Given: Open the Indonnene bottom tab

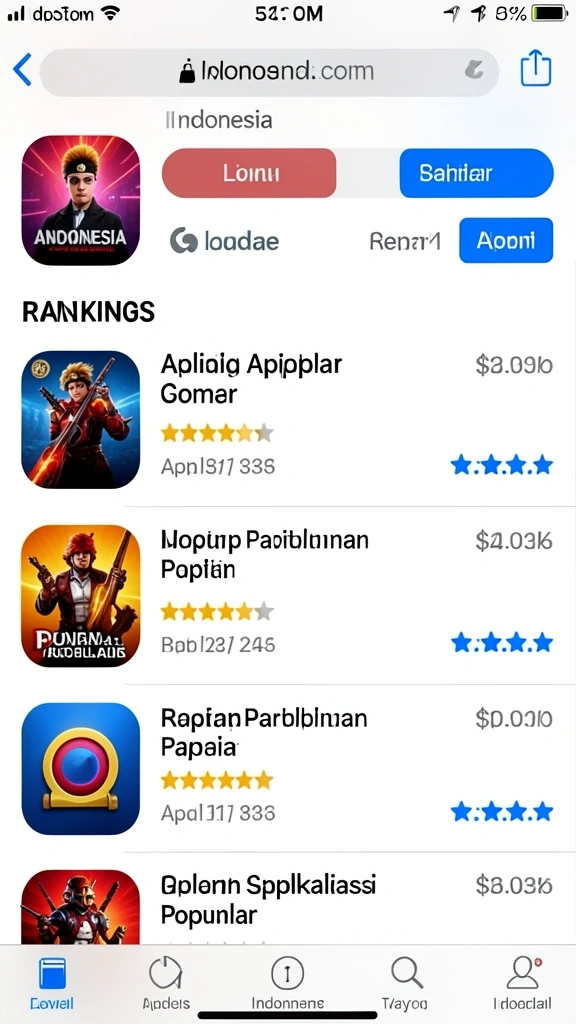Looking at the screenshot, I should (287, 983).
